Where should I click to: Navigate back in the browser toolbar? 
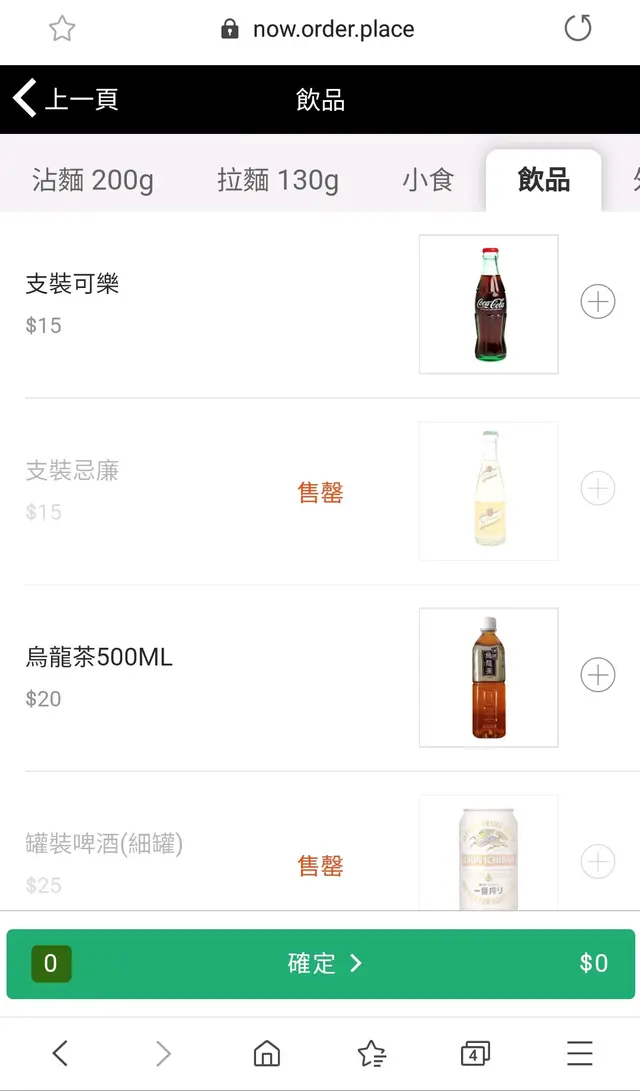[60, 1053]
